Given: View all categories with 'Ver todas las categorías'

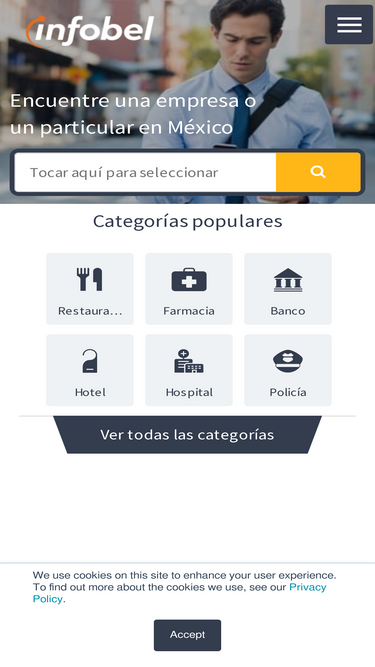Looking at the screenshot, I should tap(188, 435).
